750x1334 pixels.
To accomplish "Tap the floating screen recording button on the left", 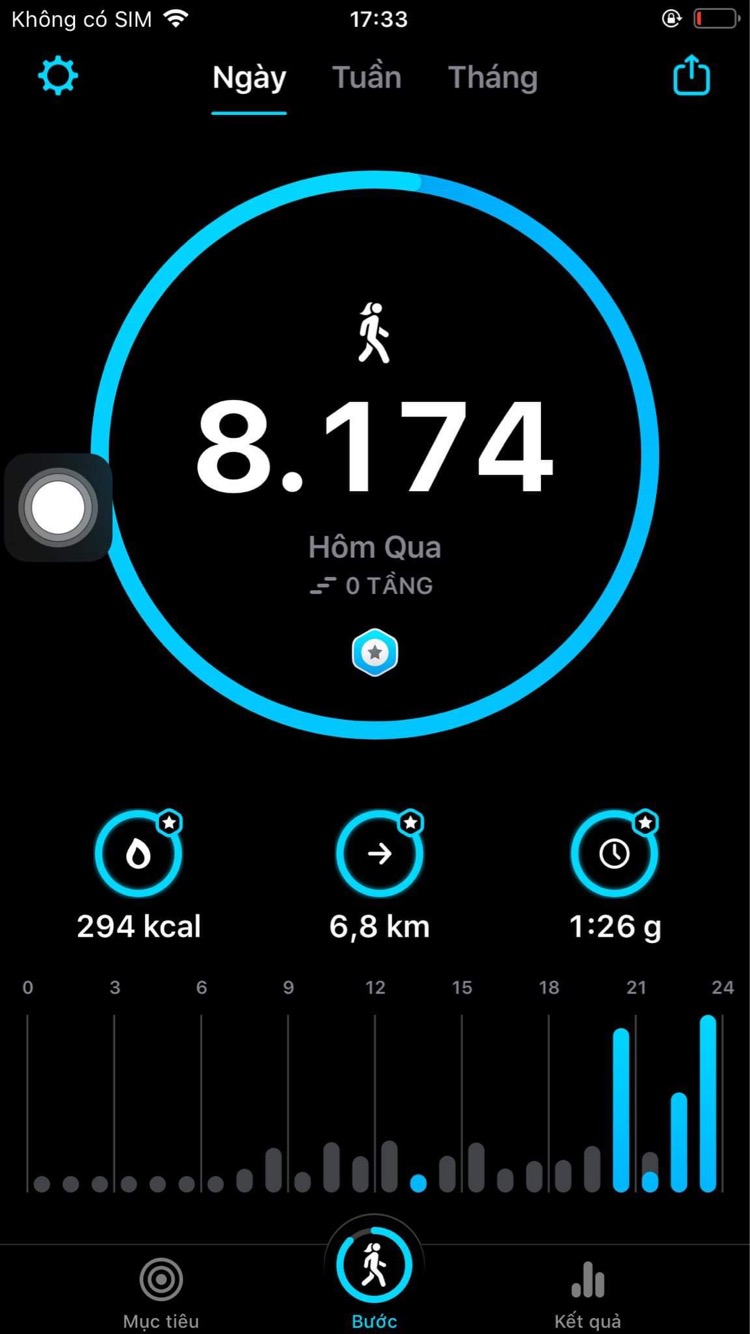I will [x=57, y=509].
